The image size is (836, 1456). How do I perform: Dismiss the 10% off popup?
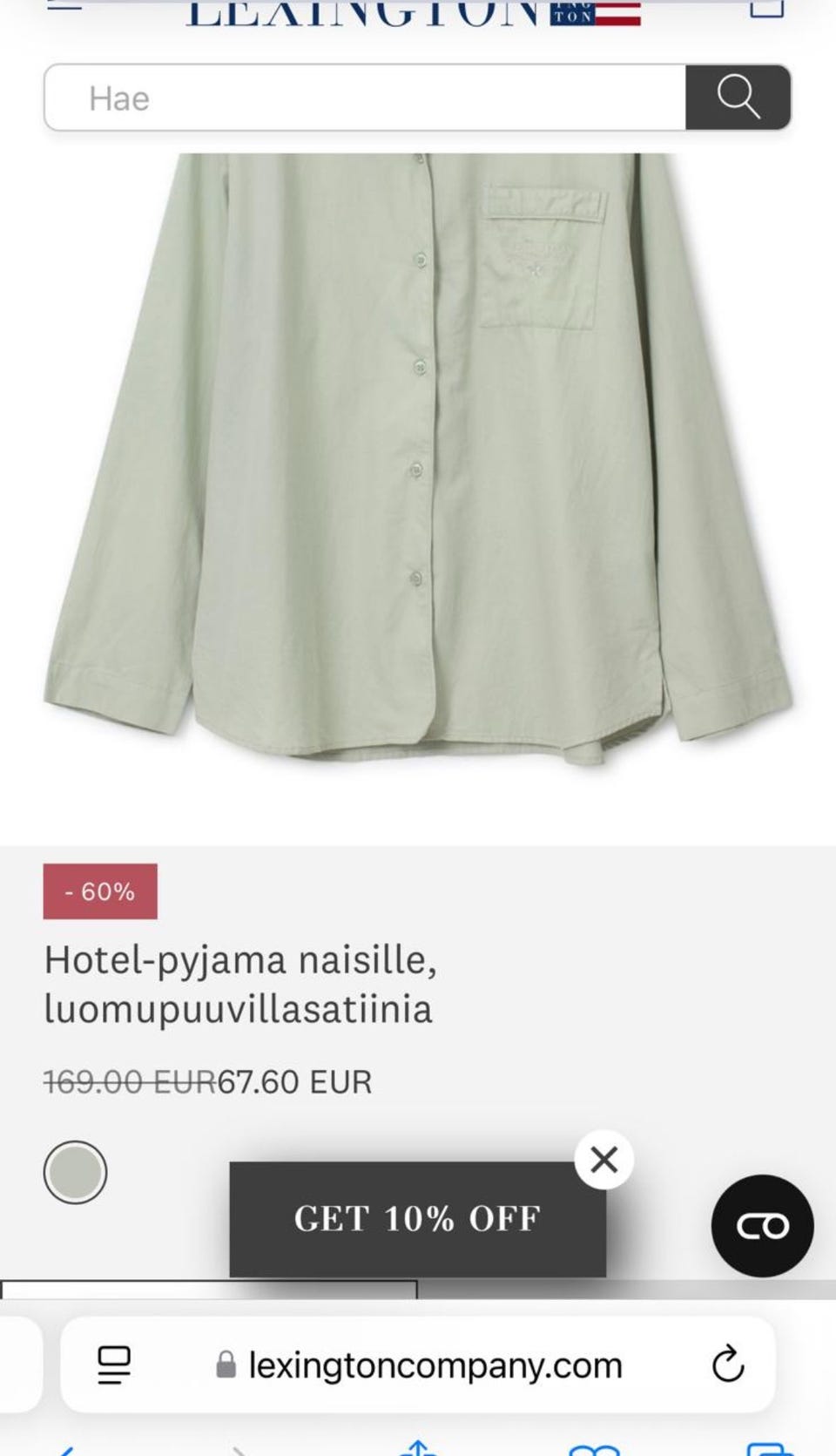click(x=603, y=1160)
